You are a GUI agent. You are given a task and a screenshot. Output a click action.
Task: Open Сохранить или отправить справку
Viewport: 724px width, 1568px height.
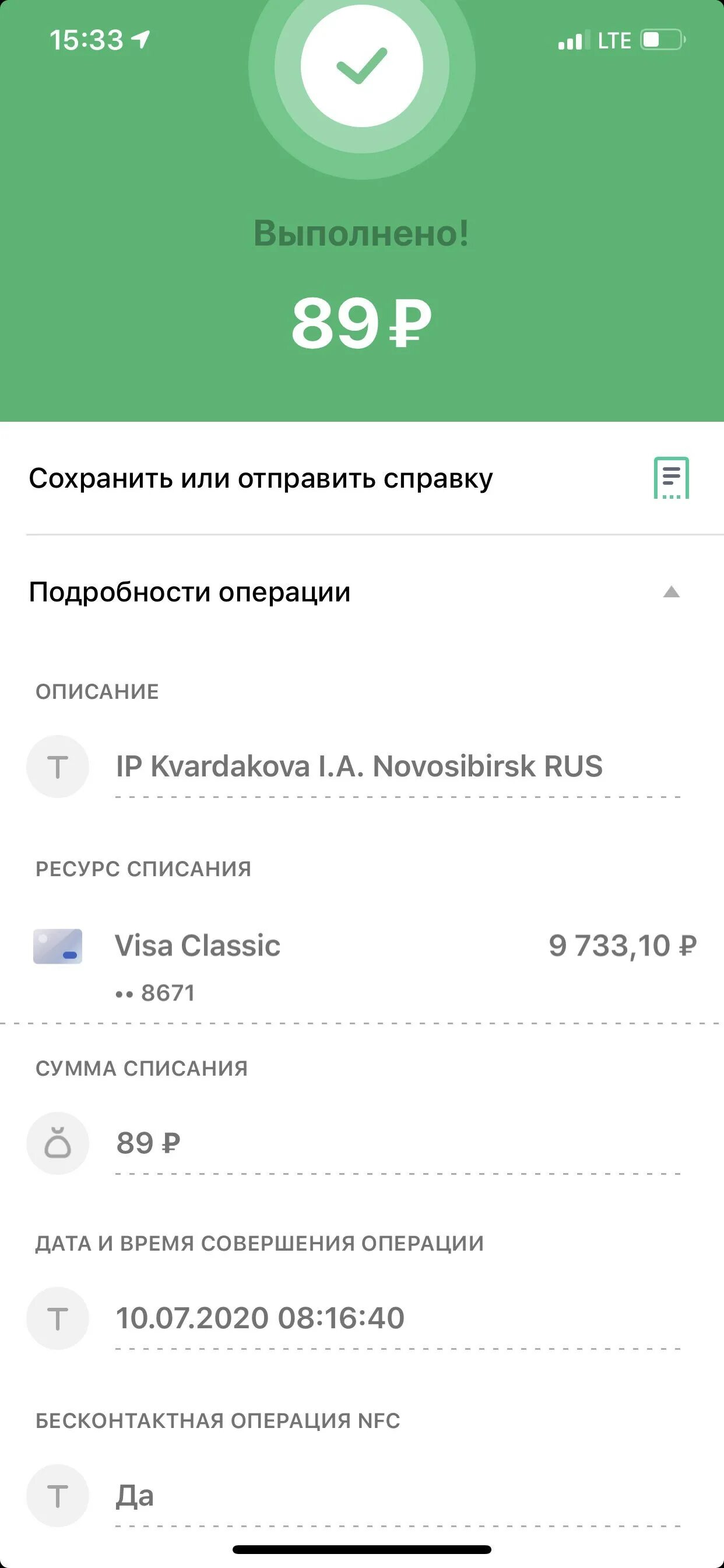362,478
